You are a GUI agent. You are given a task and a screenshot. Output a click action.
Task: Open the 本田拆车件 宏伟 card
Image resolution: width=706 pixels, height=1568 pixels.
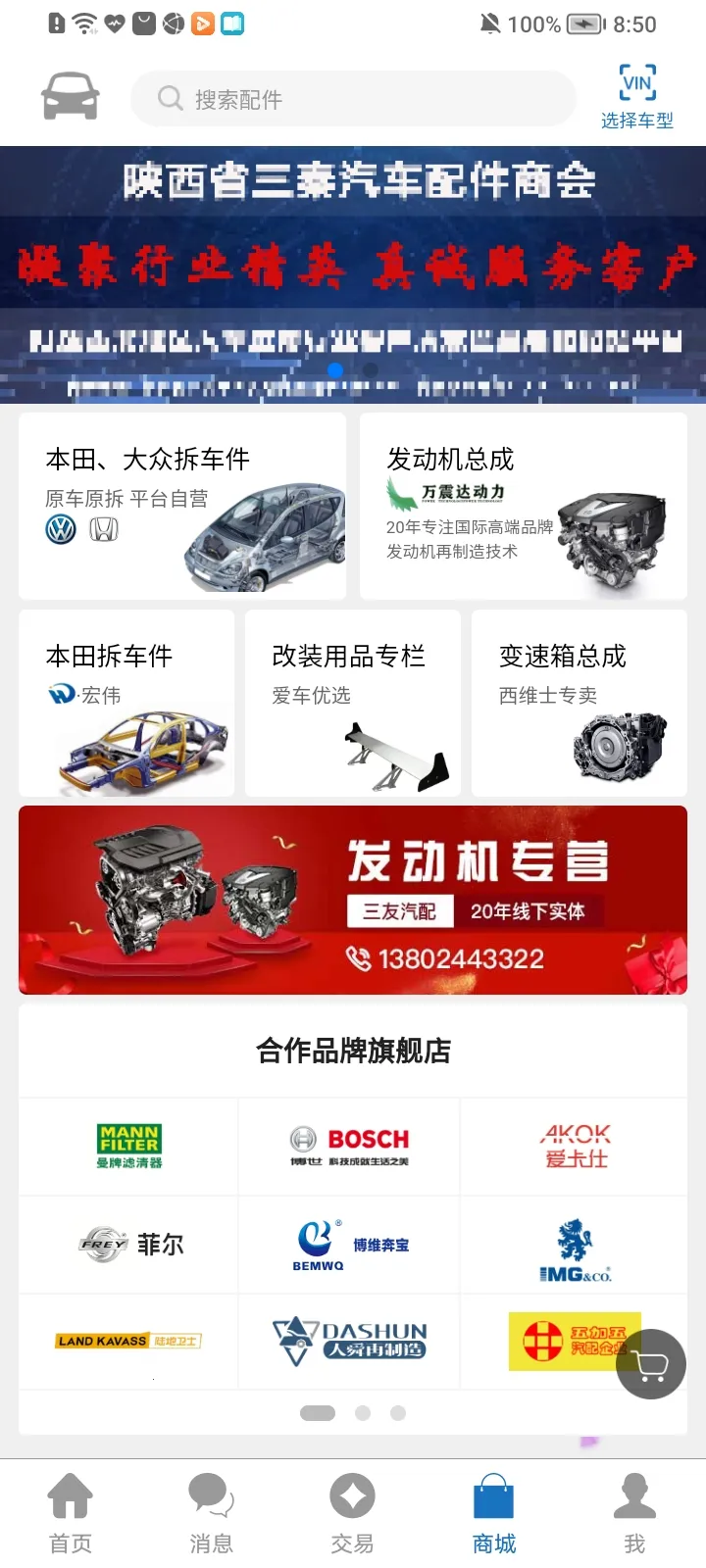point(126,703)
